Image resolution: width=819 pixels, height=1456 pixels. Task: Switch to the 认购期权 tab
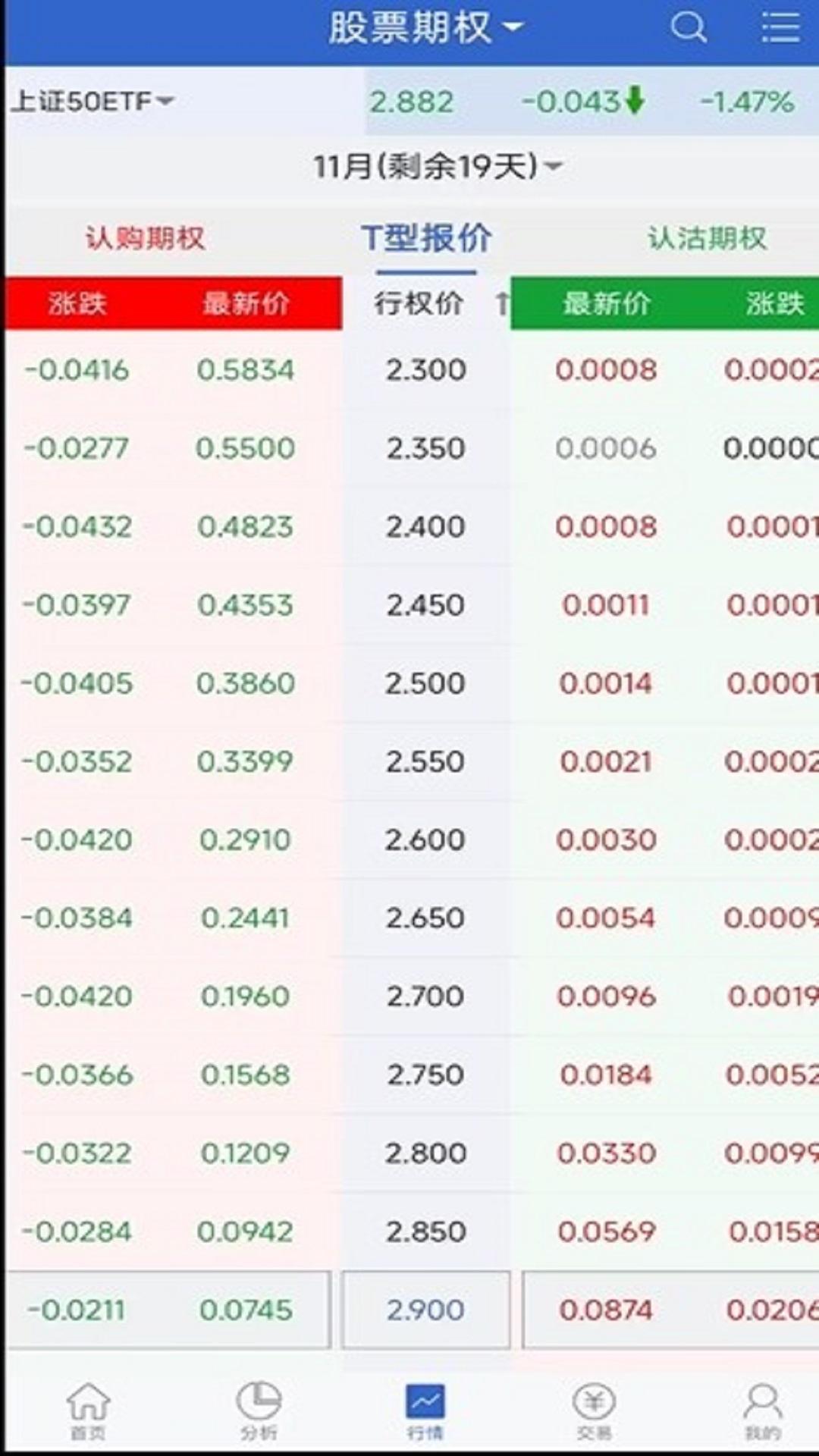(x=145, y=238)
